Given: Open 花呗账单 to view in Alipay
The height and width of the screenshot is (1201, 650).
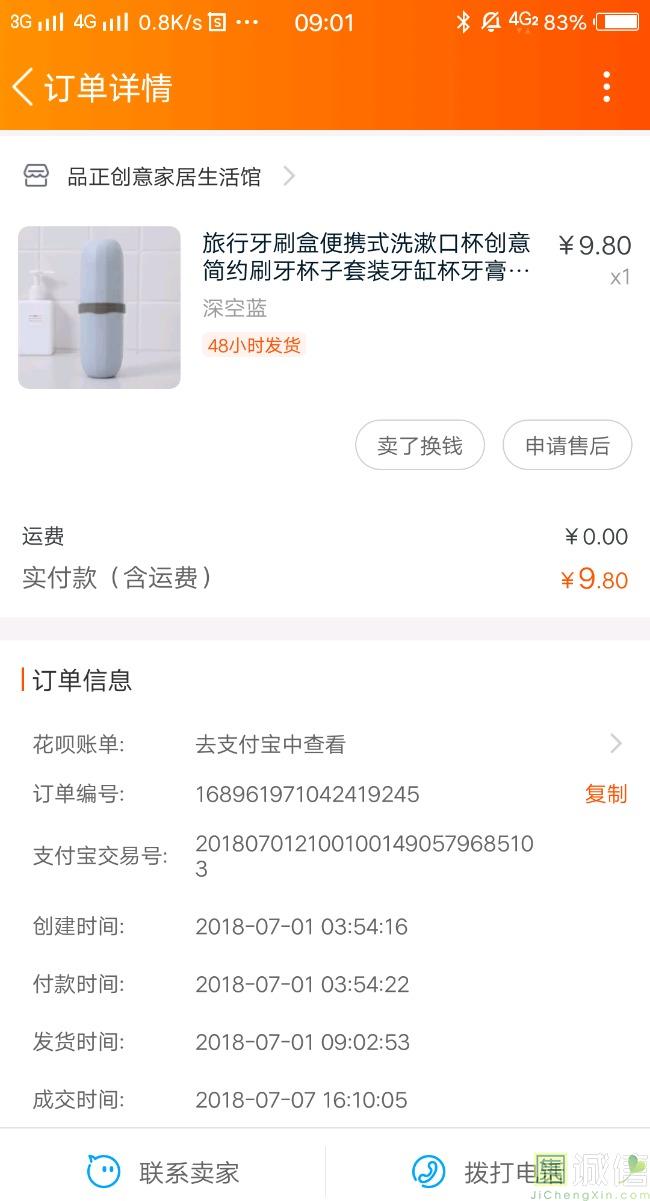Looking at the screenshot, I should 325,744.
